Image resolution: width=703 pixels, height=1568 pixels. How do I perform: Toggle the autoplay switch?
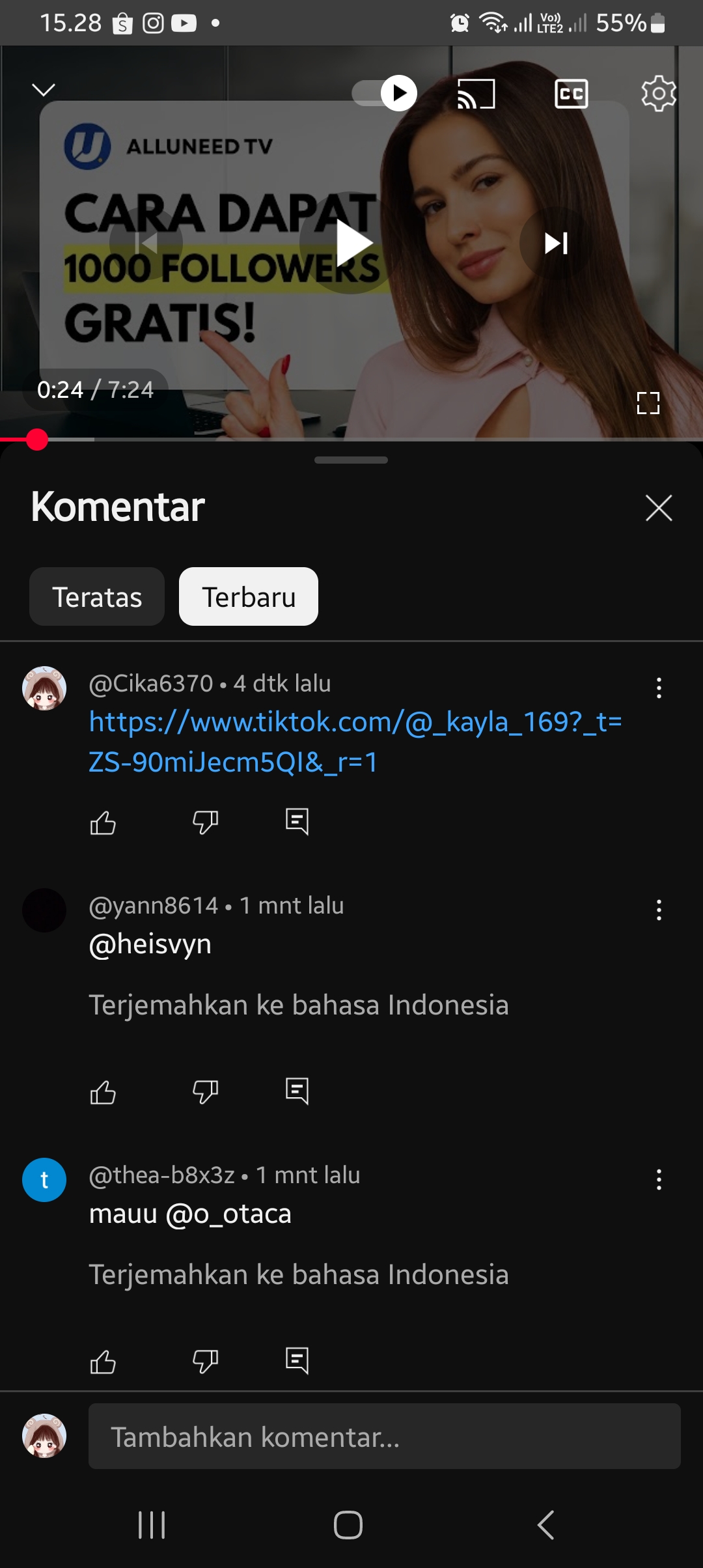click(384, 93)
